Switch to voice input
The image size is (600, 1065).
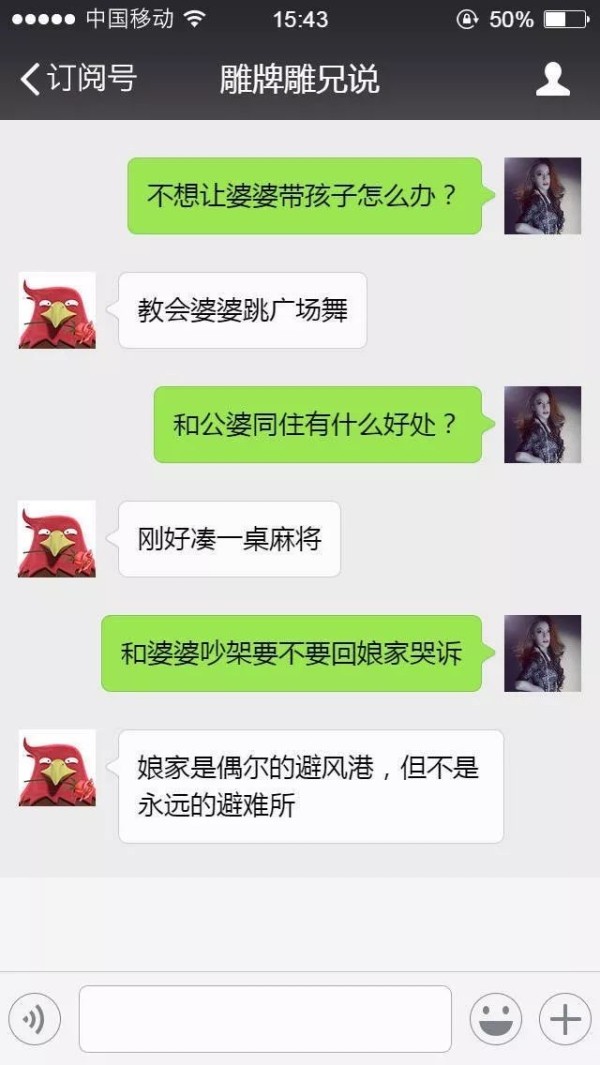click(x=35, y=1019)
